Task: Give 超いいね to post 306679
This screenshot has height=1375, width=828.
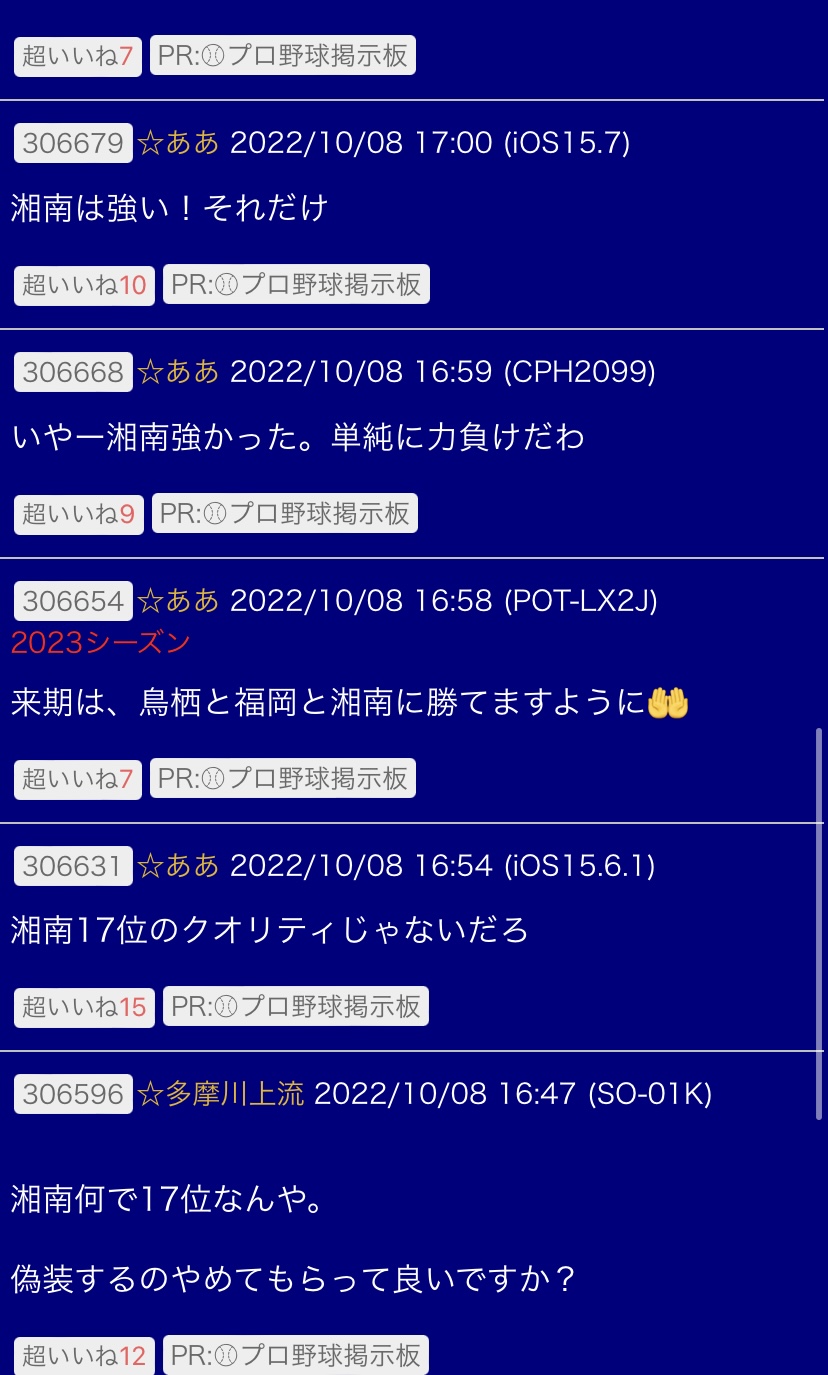Action: point(84,285)
